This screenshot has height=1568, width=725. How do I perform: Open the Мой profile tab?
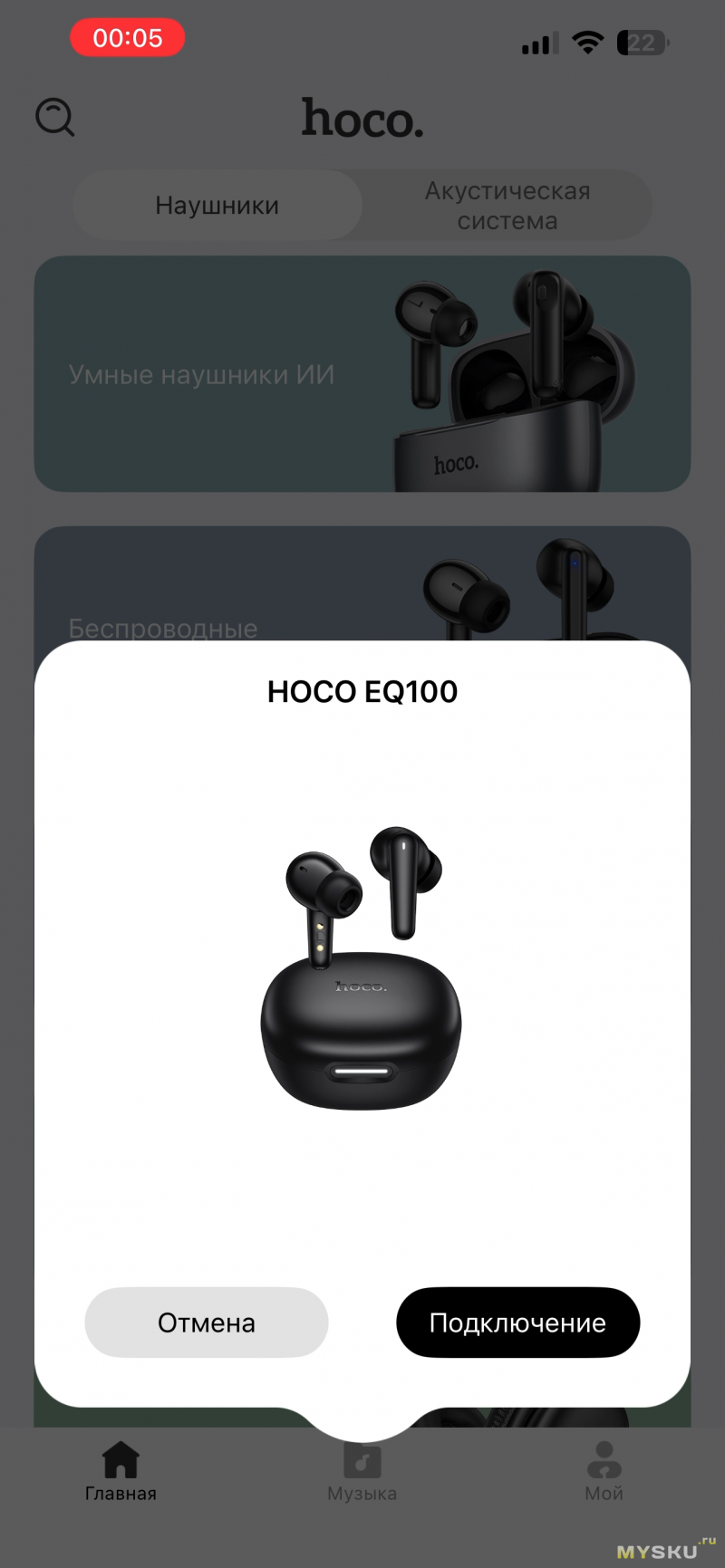click(604, 1471)
